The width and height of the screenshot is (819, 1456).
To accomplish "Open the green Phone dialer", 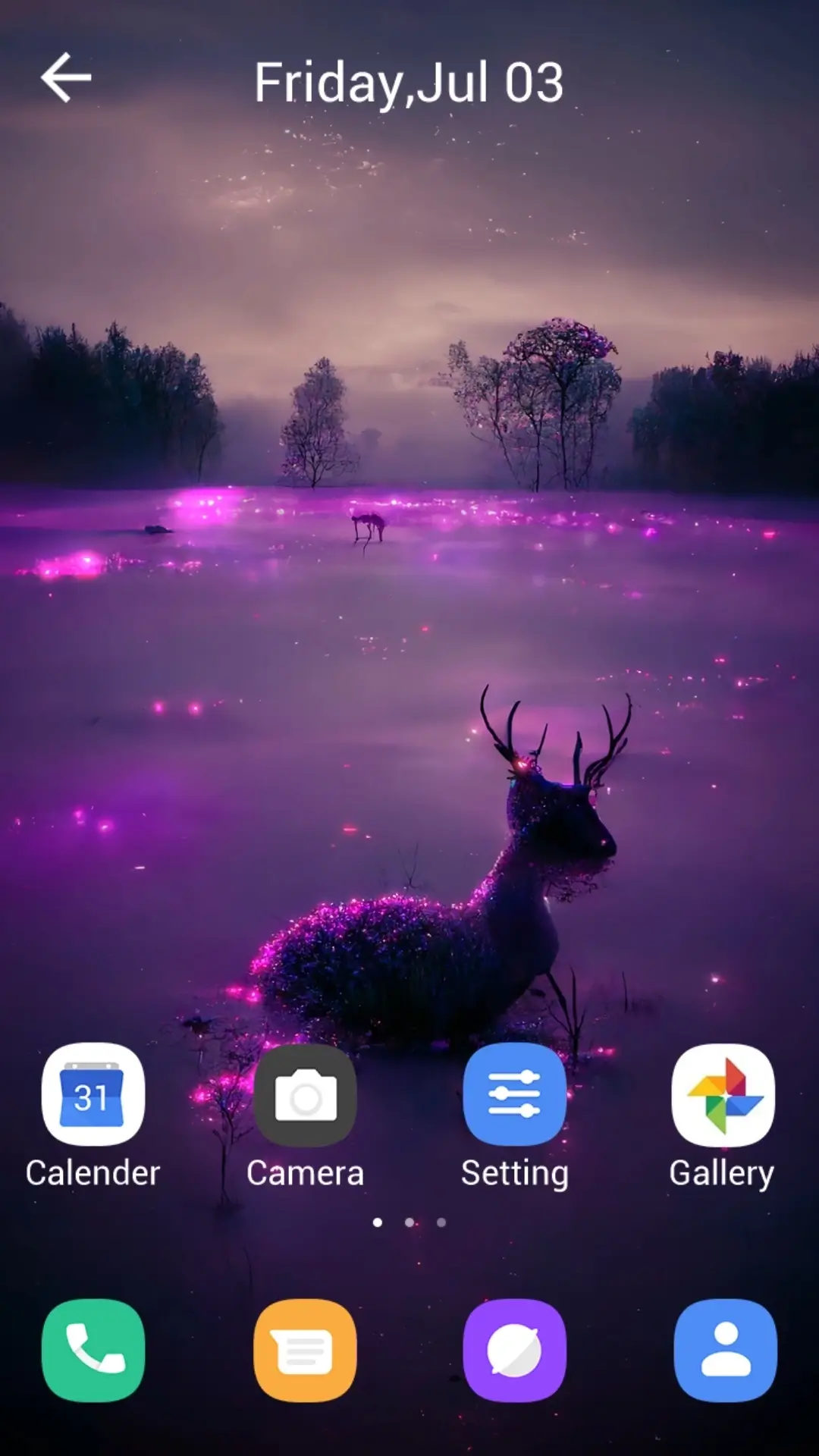I will [93, 1351].
